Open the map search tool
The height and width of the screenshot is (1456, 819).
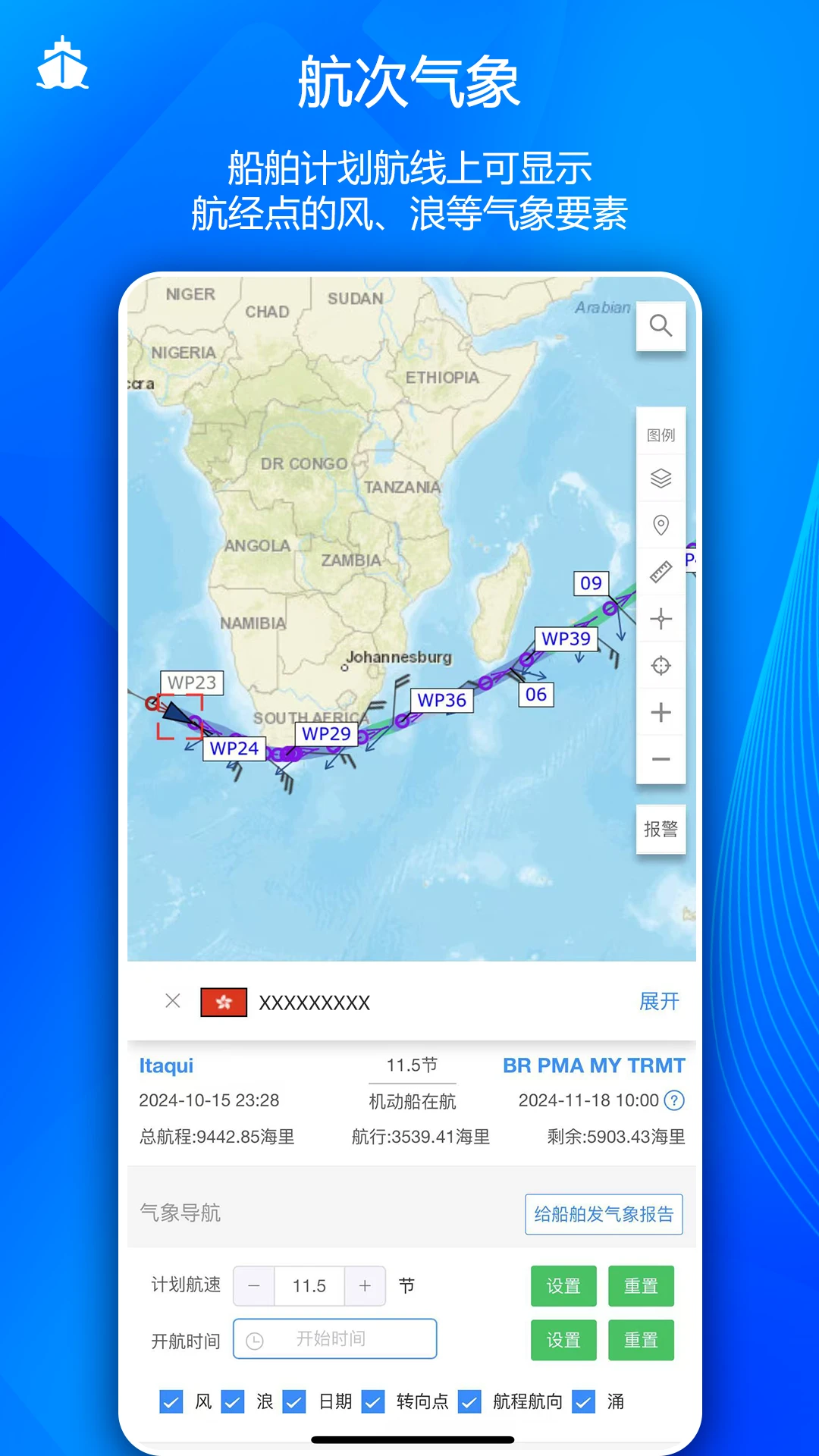(x=661, y=326)
